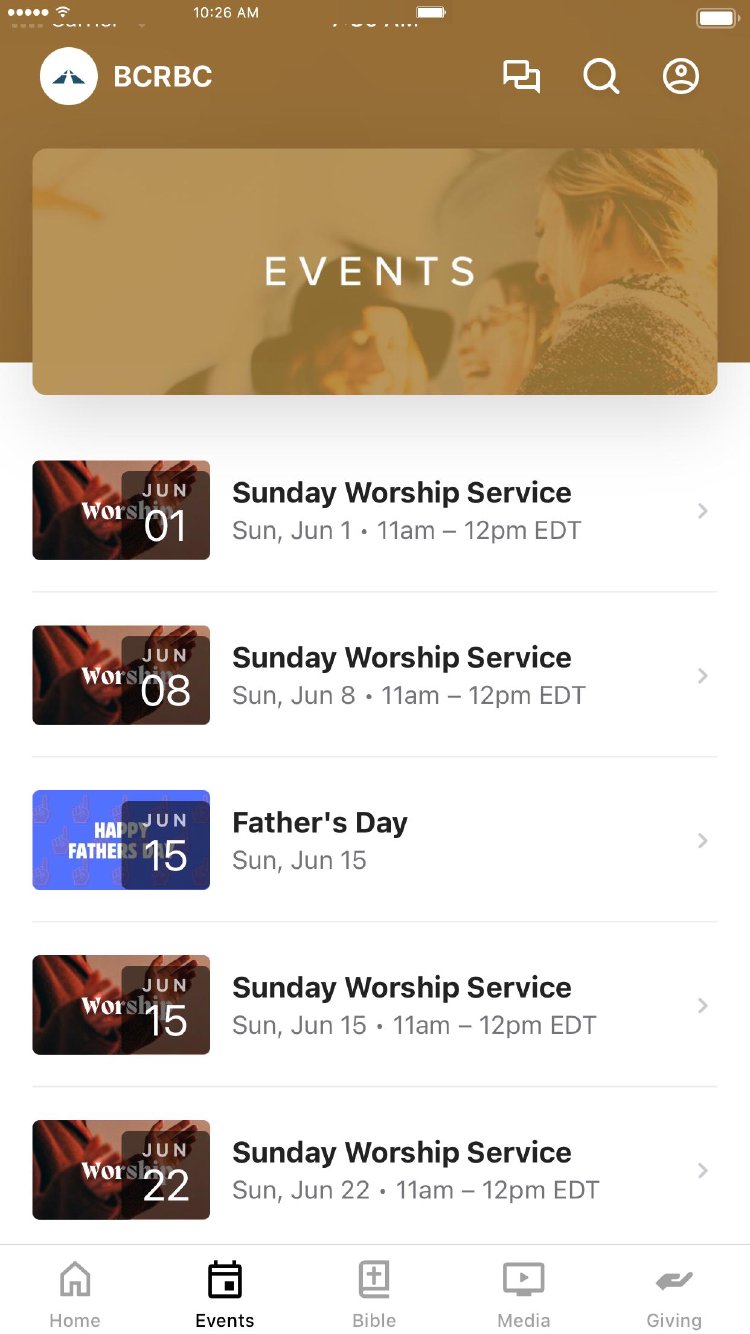
Task: Open the Giving tab
Action: pyautogui.click(x=674, y=1294)
